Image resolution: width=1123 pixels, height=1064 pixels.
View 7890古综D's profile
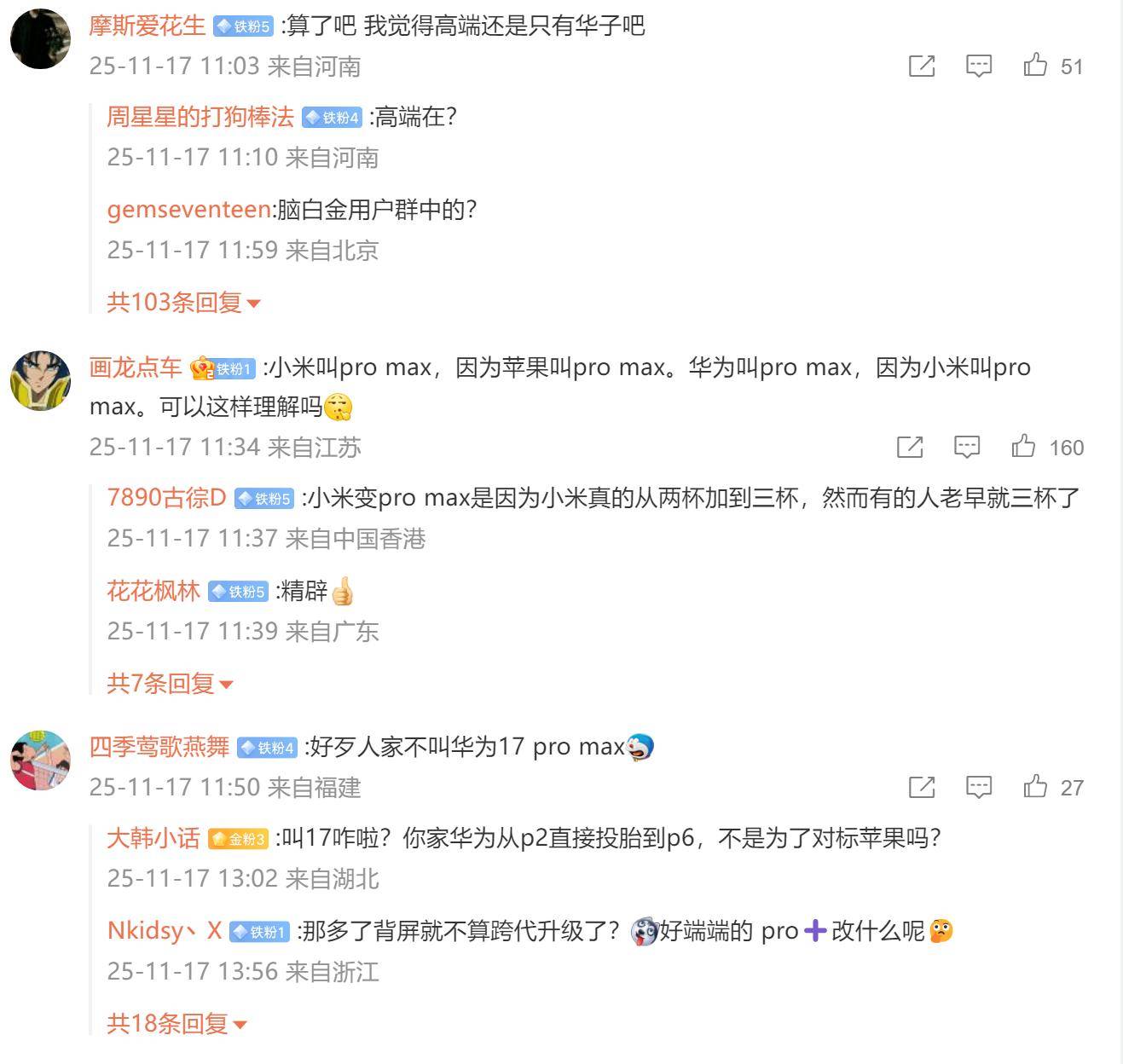[166, 498]
